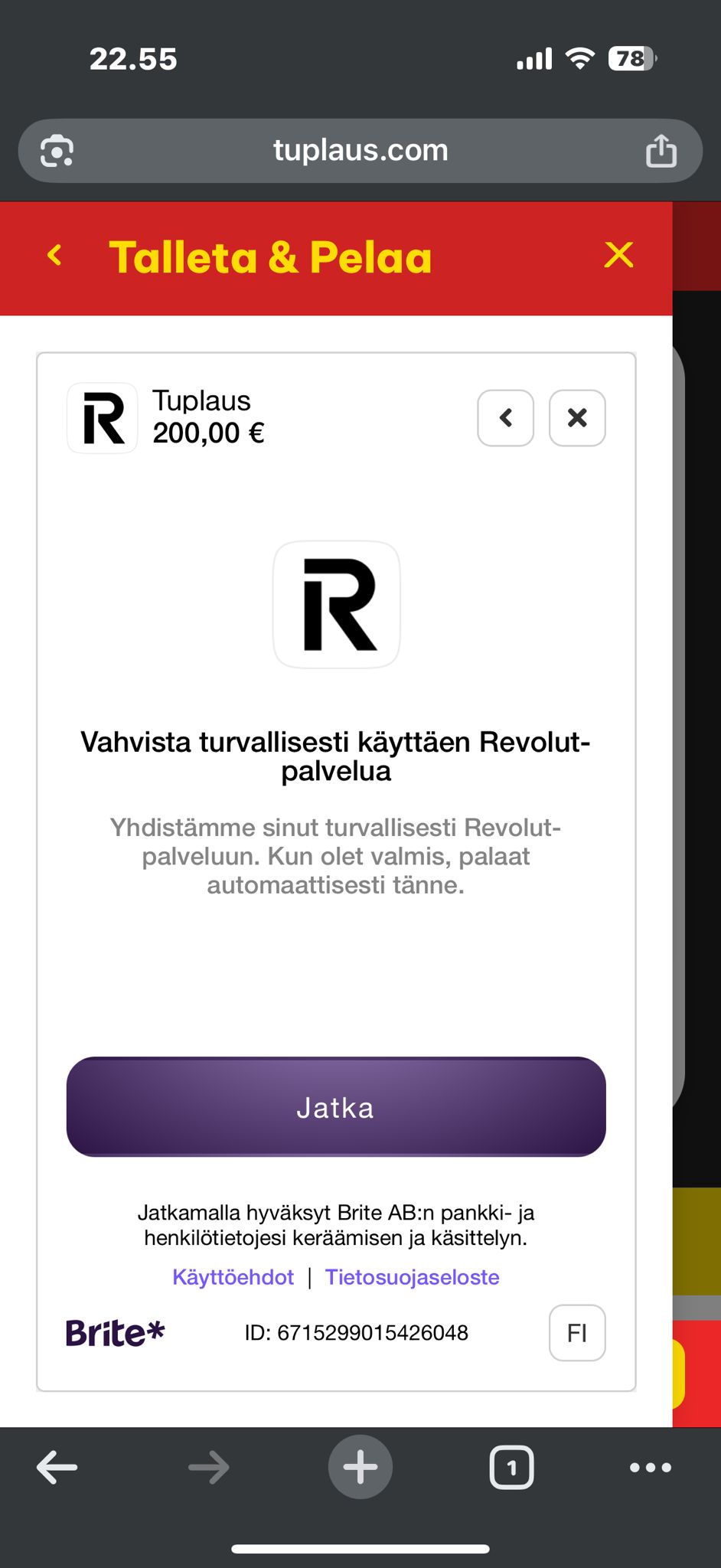Select the Talleta & Pelaa header title
Viewport: 721px width, 1568px height.
(x=271, y=257)
